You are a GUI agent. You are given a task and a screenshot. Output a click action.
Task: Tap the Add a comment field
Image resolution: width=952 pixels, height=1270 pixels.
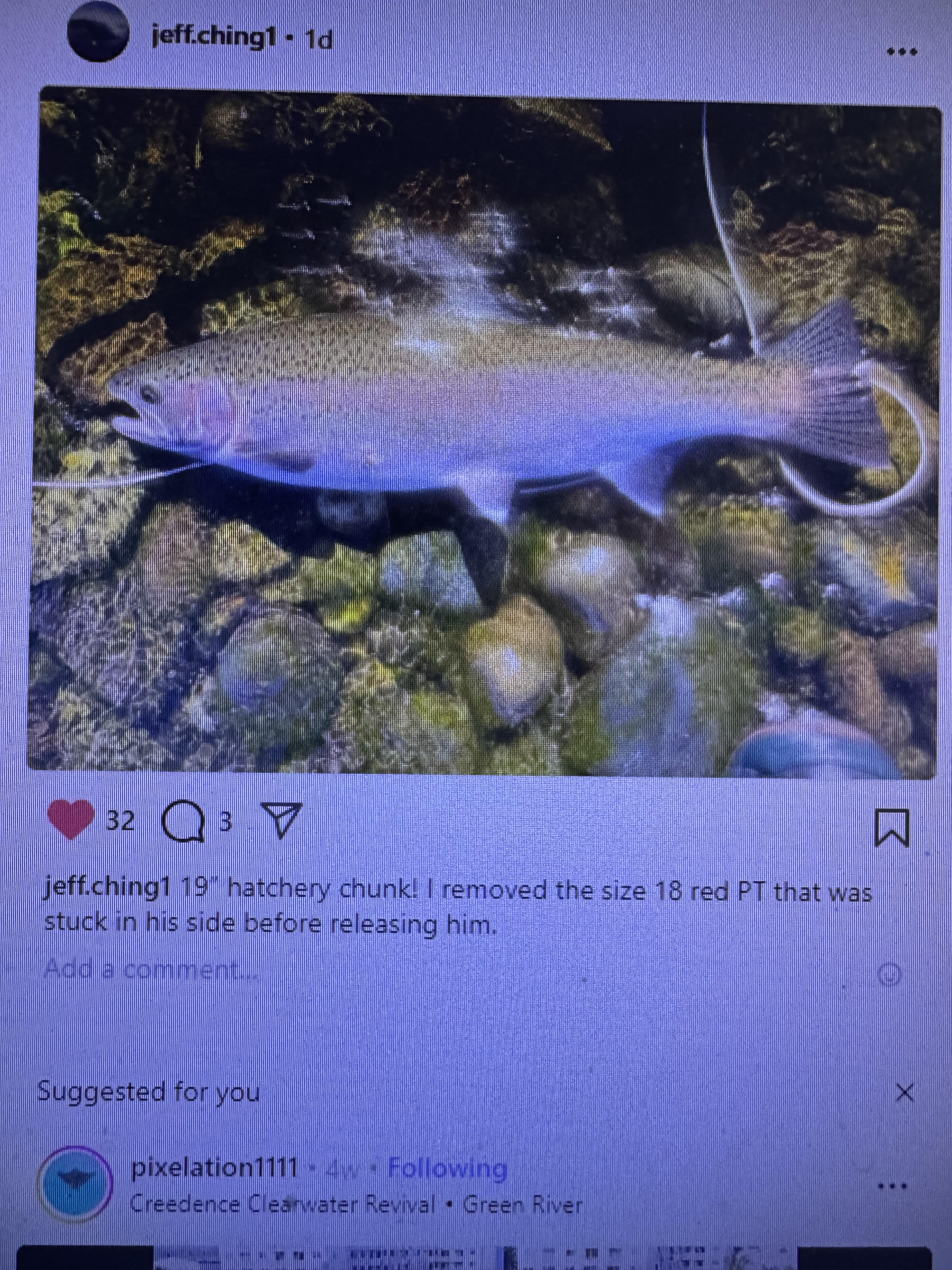[149, 971]
